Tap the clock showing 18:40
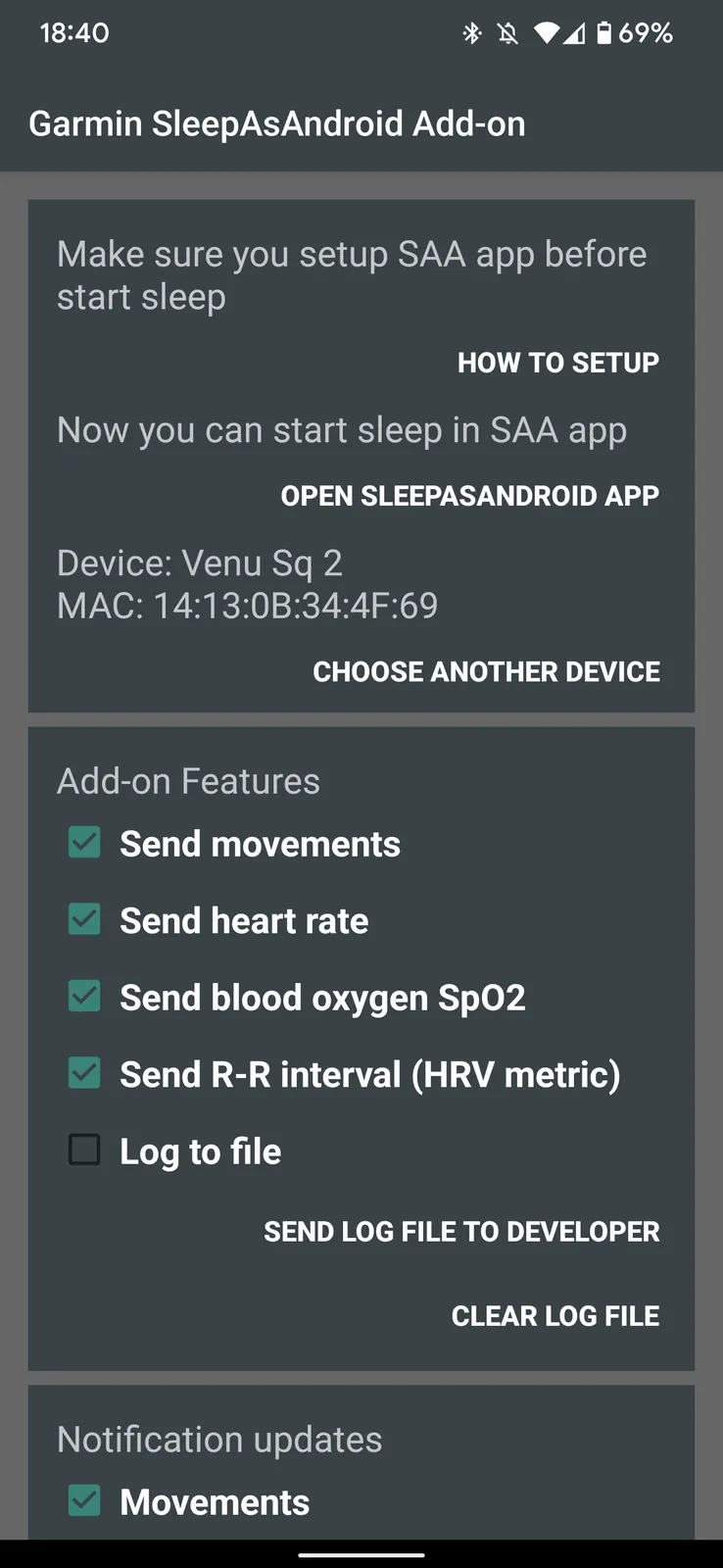The image size is (723, 1568). 74,32
